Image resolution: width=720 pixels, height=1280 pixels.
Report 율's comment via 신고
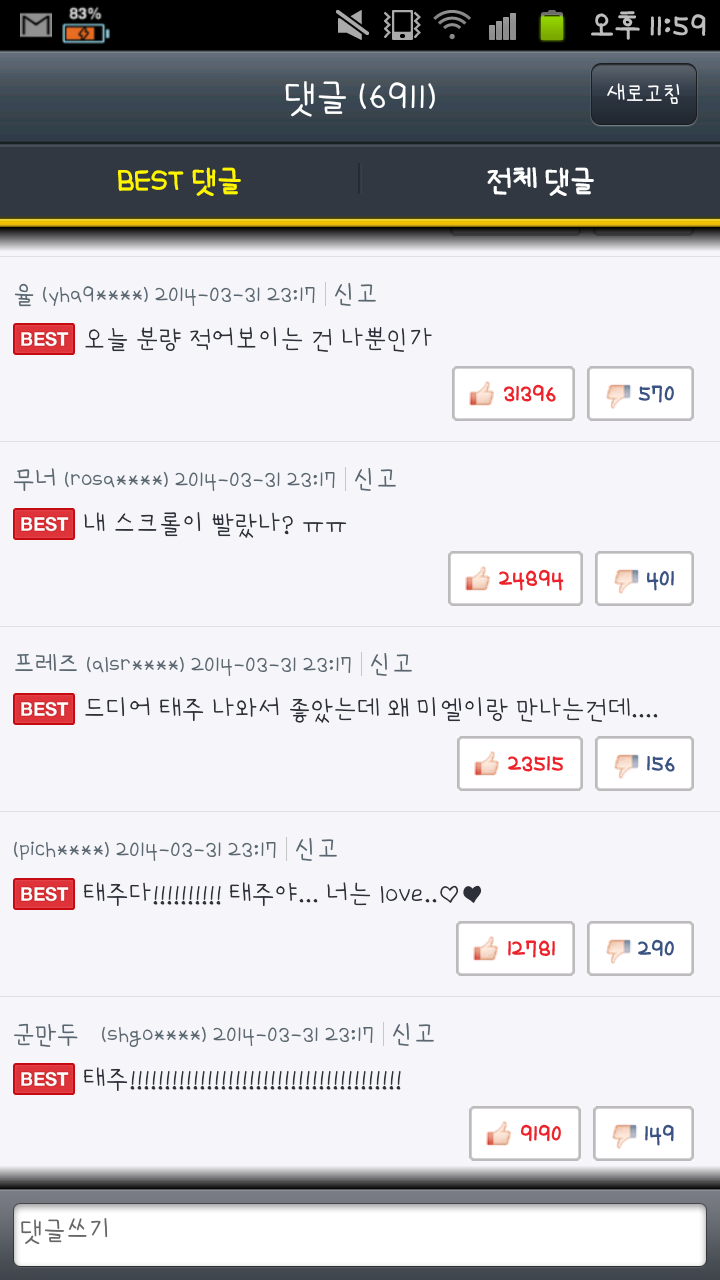tap(356, 294)
